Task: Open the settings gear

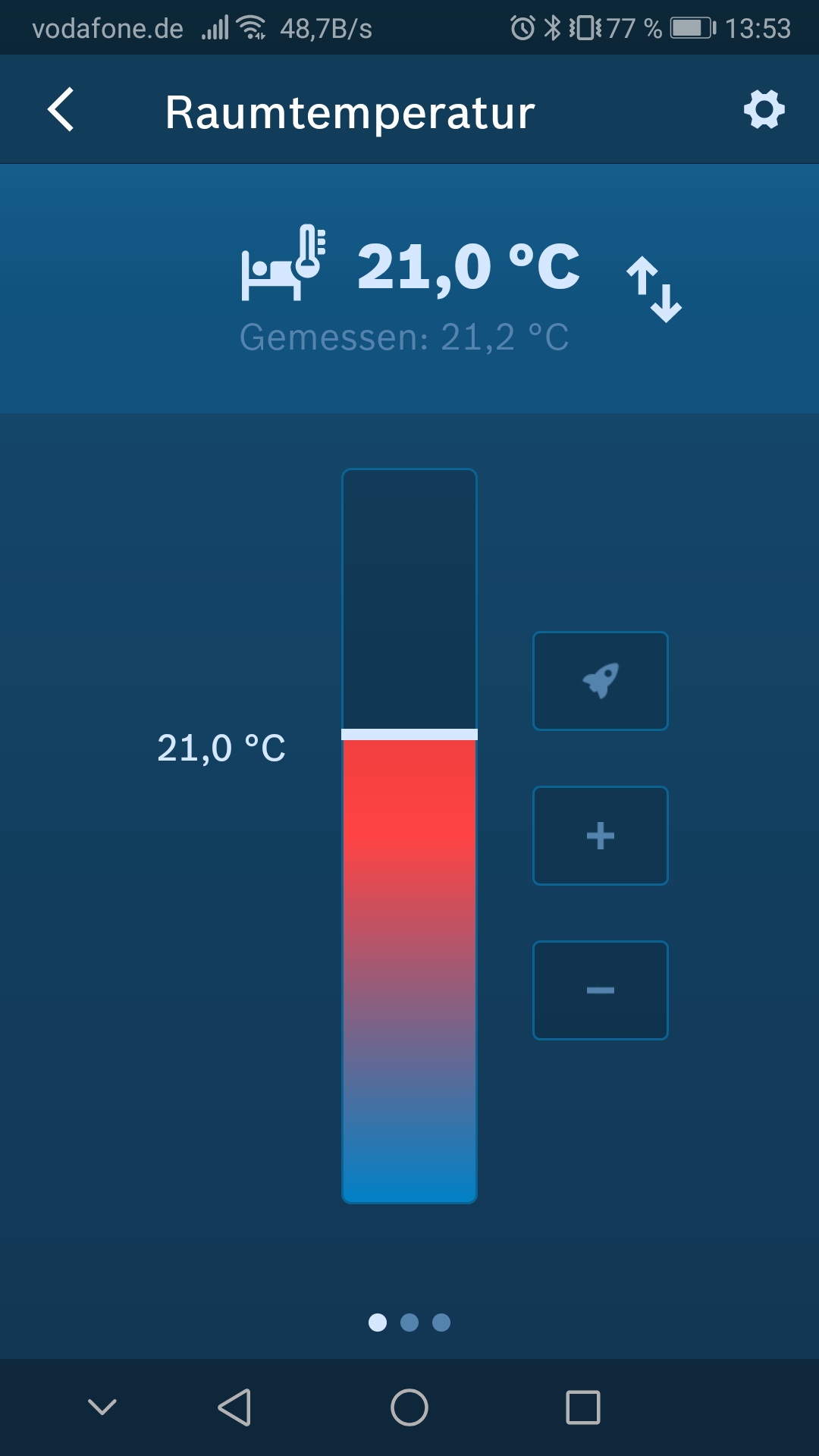Action: [764, 110]
